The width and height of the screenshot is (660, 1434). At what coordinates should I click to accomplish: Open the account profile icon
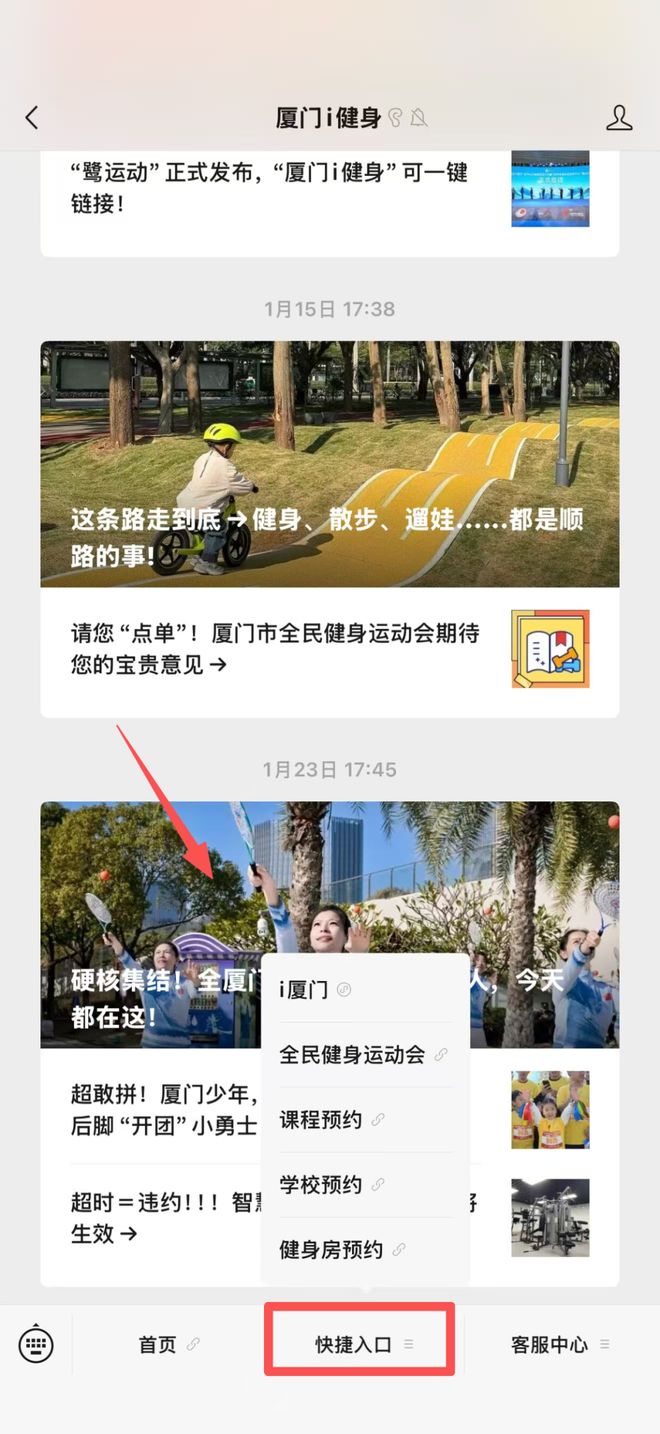pyautogui.click(x=619, y=118)
